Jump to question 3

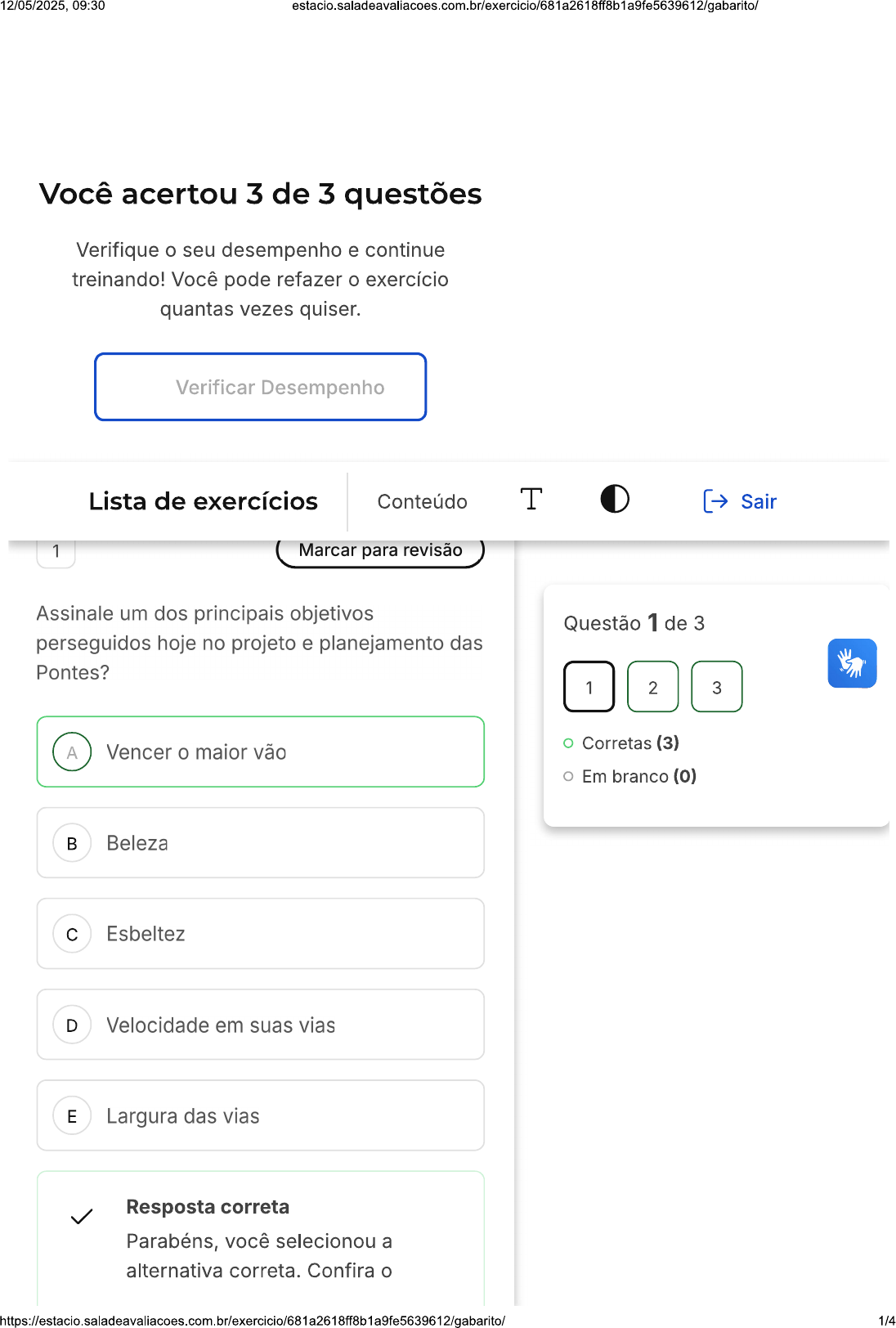coord(716,687)
